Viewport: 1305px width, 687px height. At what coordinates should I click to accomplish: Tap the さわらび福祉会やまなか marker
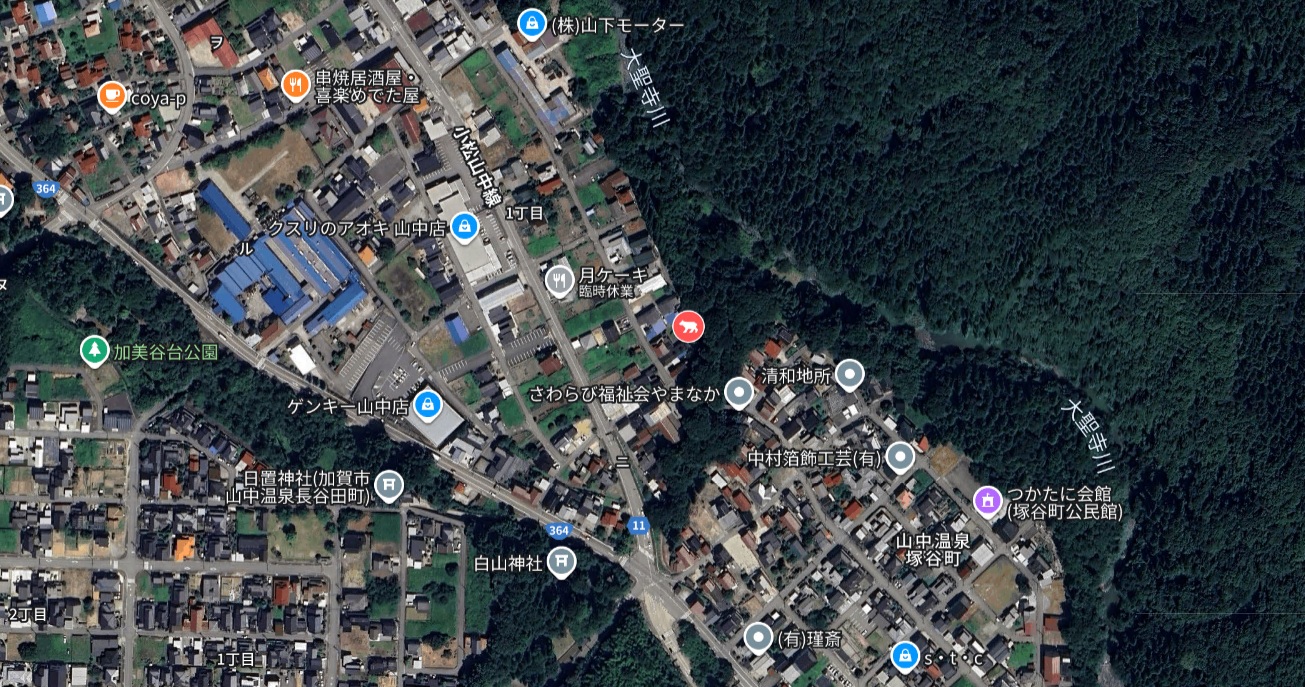pyautogui.click(x=738, y=392)
